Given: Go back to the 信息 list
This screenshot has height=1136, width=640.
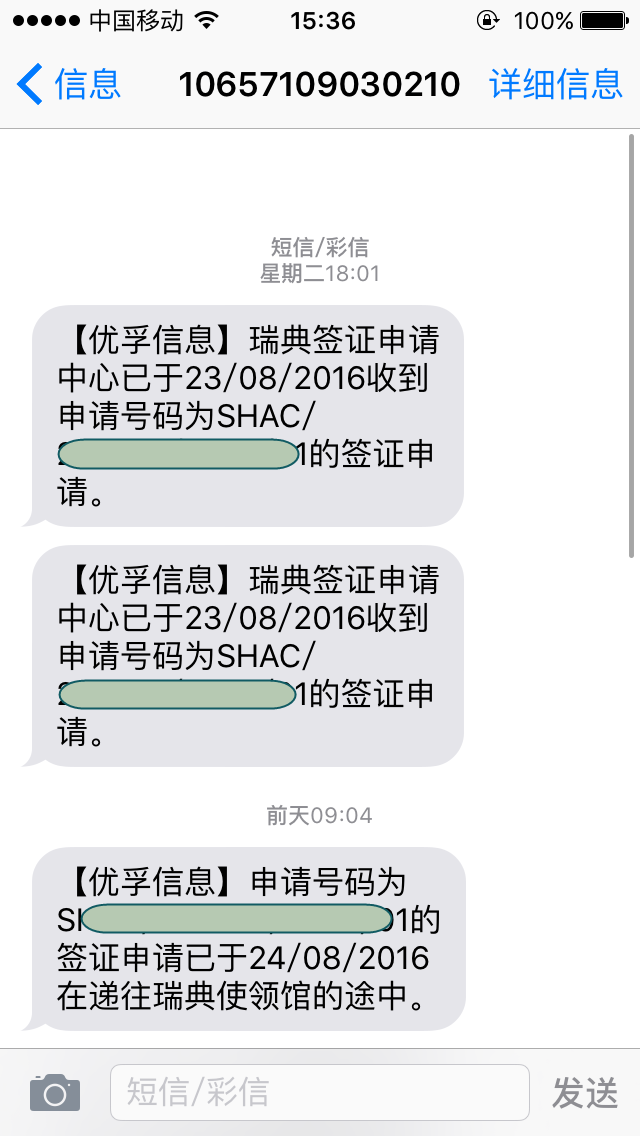Looking at the screenshot, I should 68,84.
